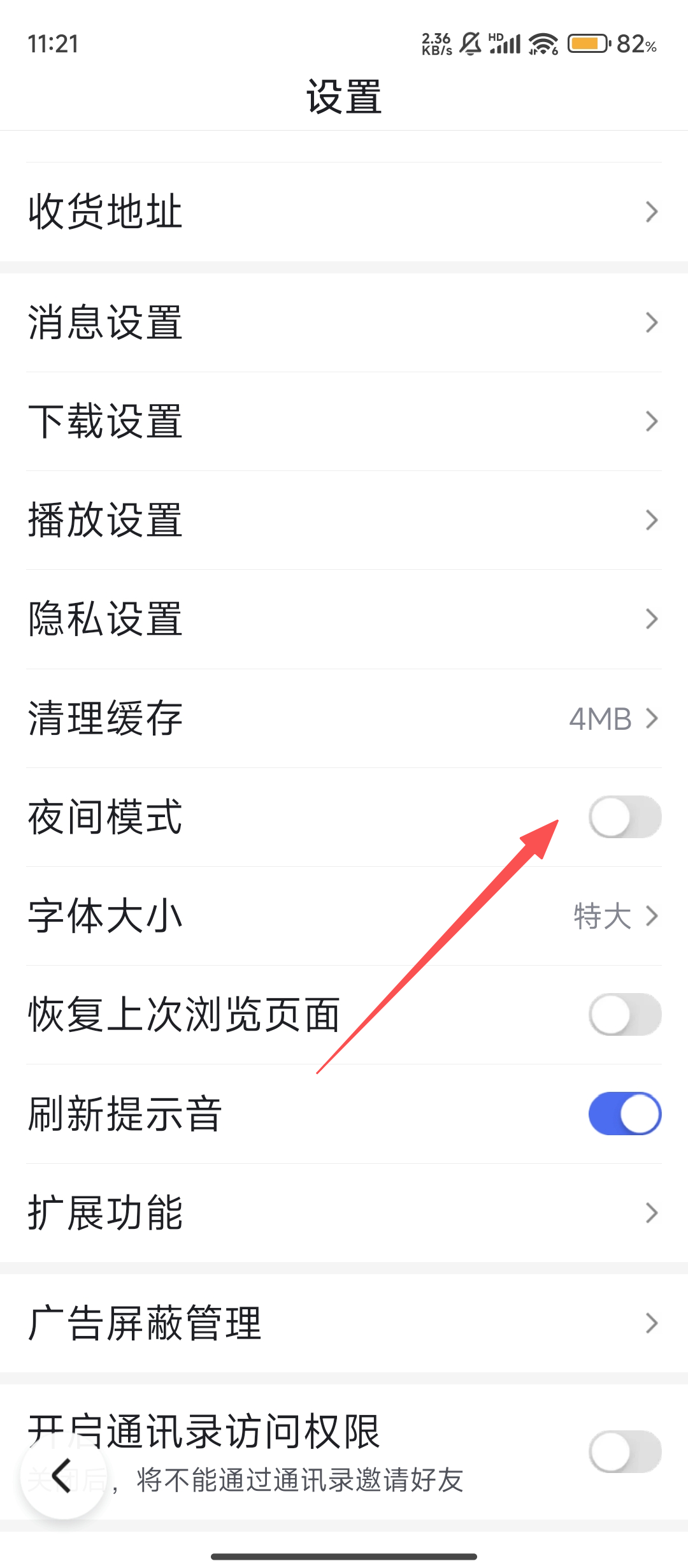This screenshot has height=1568, width=688.
Task: Tap the floating back arrow button
Action: click(x=62, y=1476)
